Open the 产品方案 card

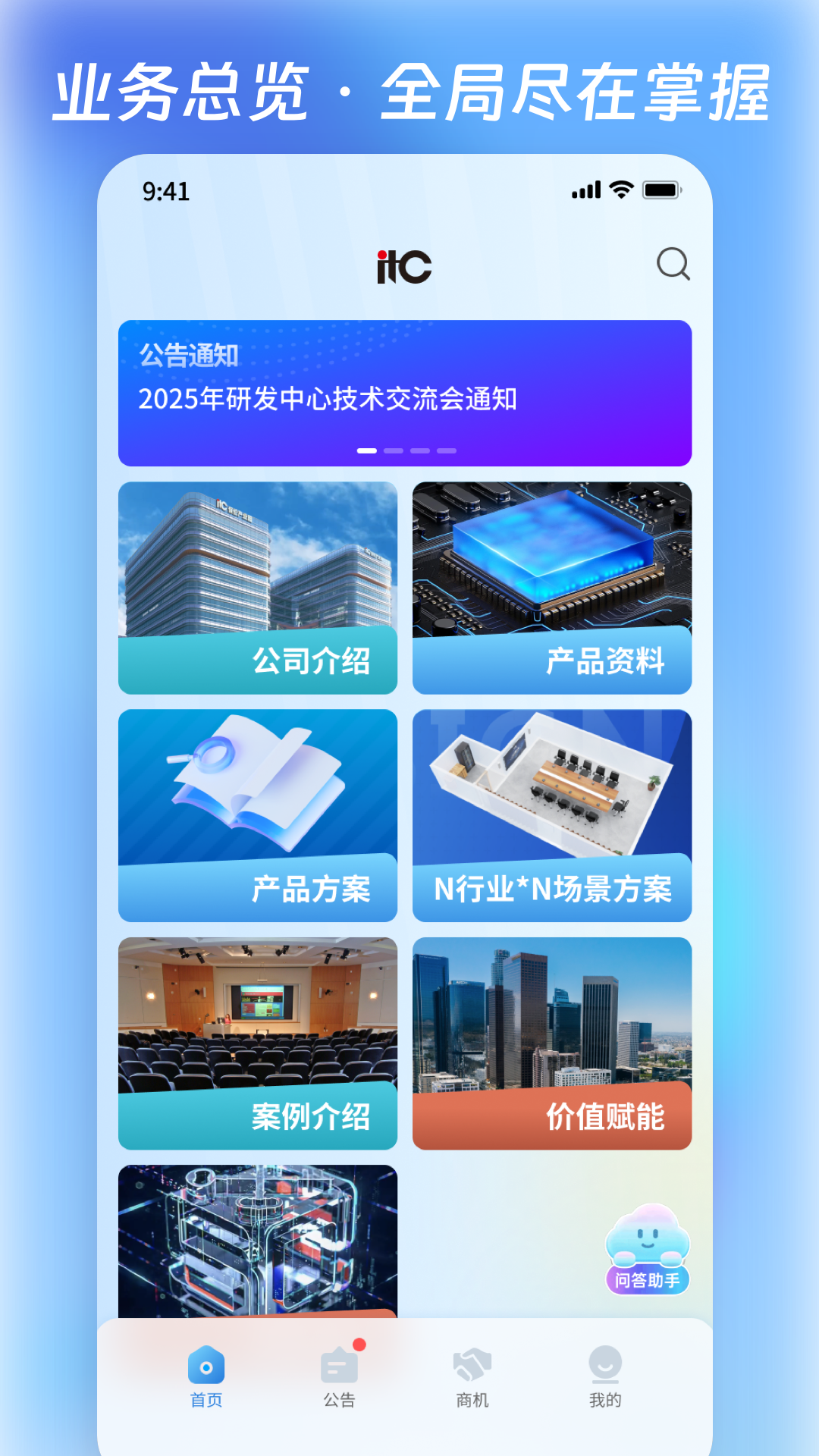(258, 815)
